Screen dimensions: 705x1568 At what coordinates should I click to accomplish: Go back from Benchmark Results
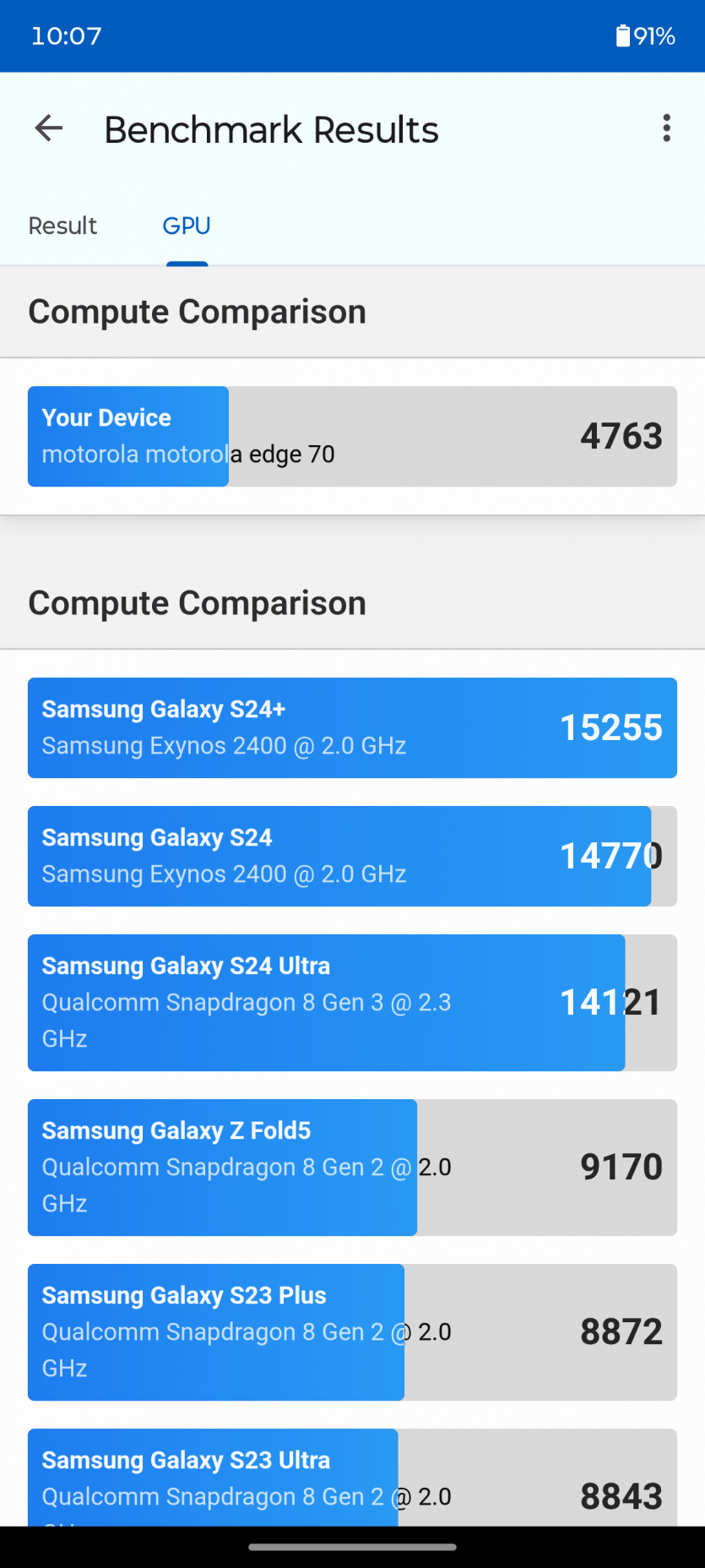(48, 128)
